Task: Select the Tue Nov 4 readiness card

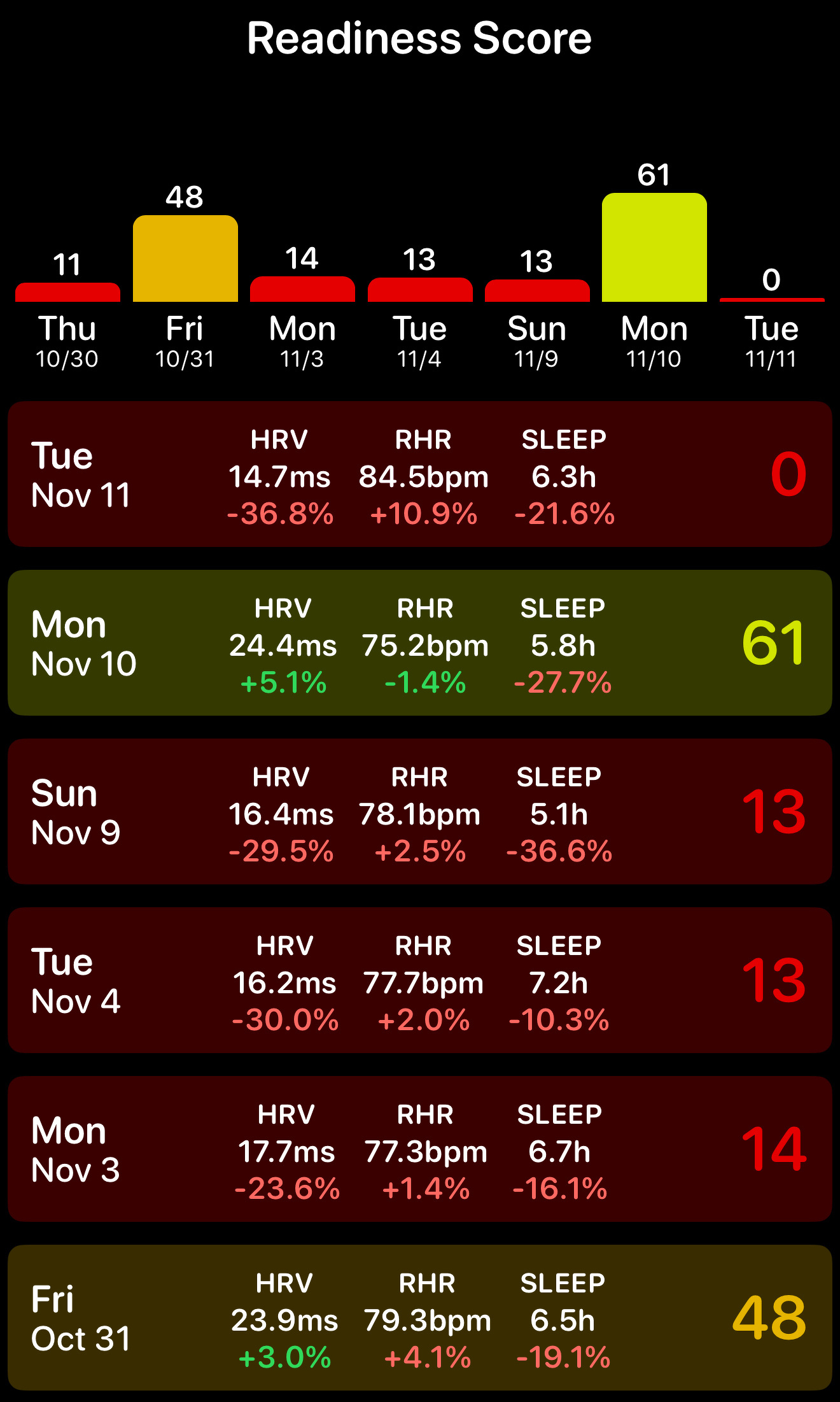Action: click(420, 981)
